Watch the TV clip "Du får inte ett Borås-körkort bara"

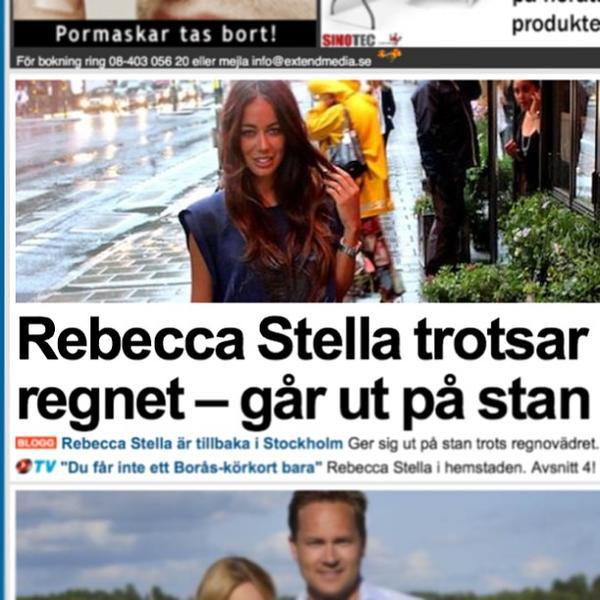point(192,466)
